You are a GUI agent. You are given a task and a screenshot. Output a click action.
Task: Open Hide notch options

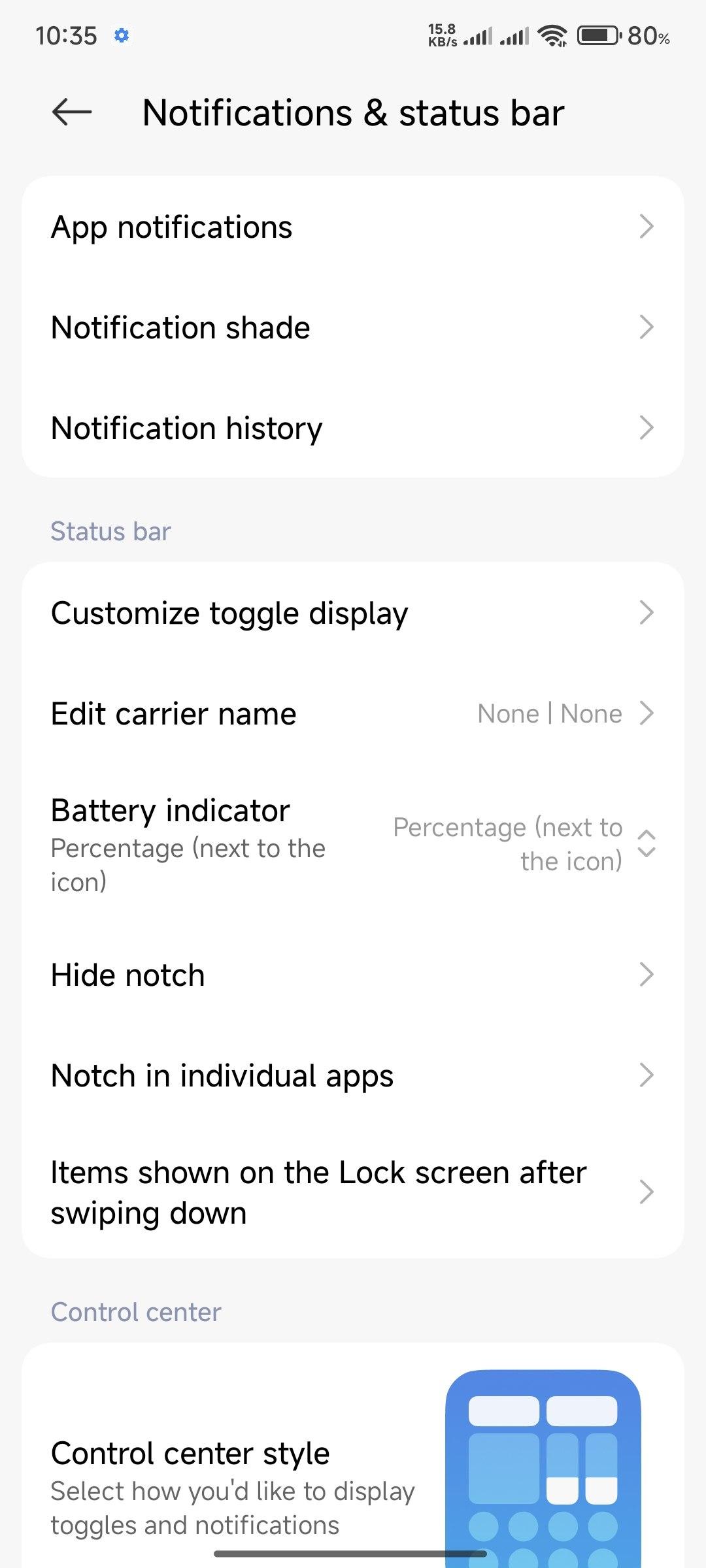coord(353,975)
